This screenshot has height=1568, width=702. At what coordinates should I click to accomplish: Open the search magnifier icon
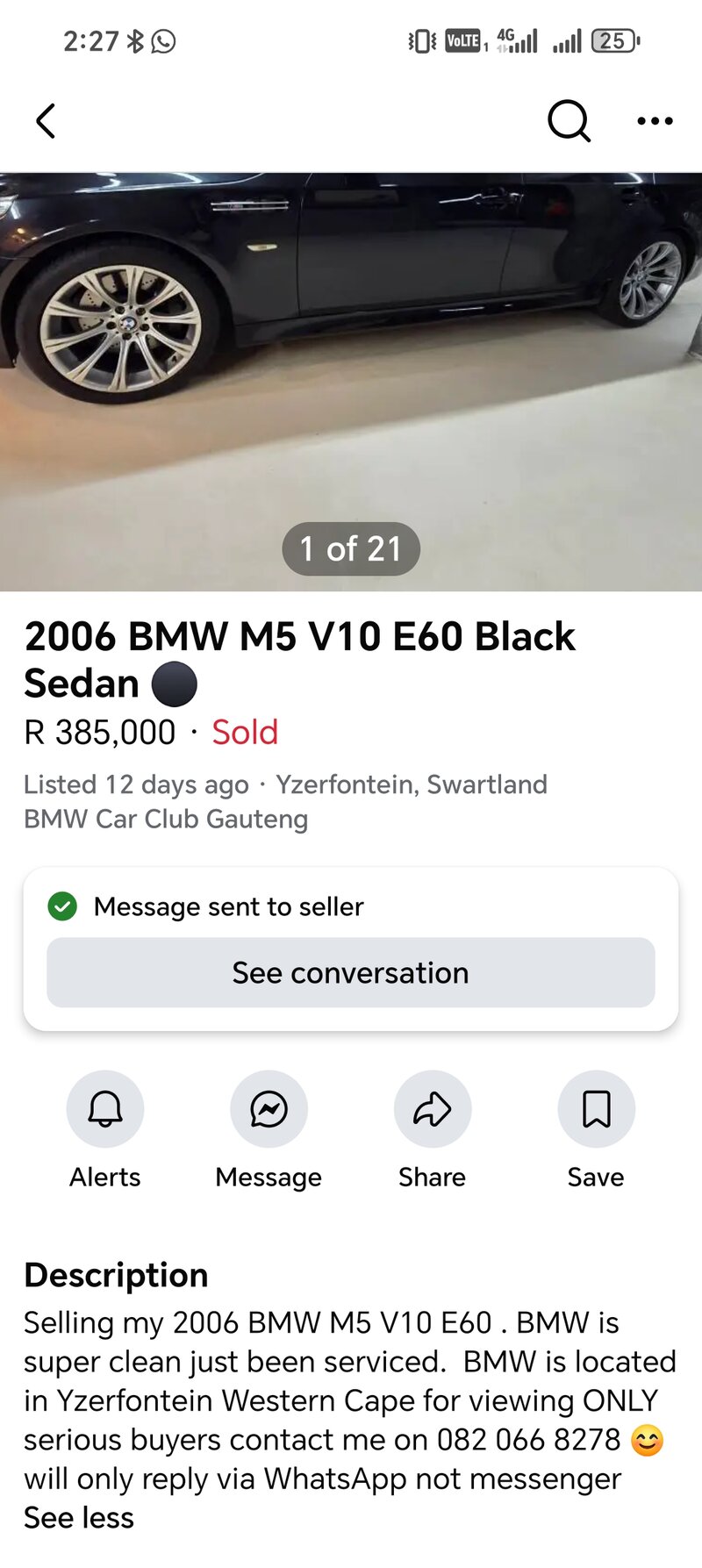pyautogui.click(x=569, y=121)
